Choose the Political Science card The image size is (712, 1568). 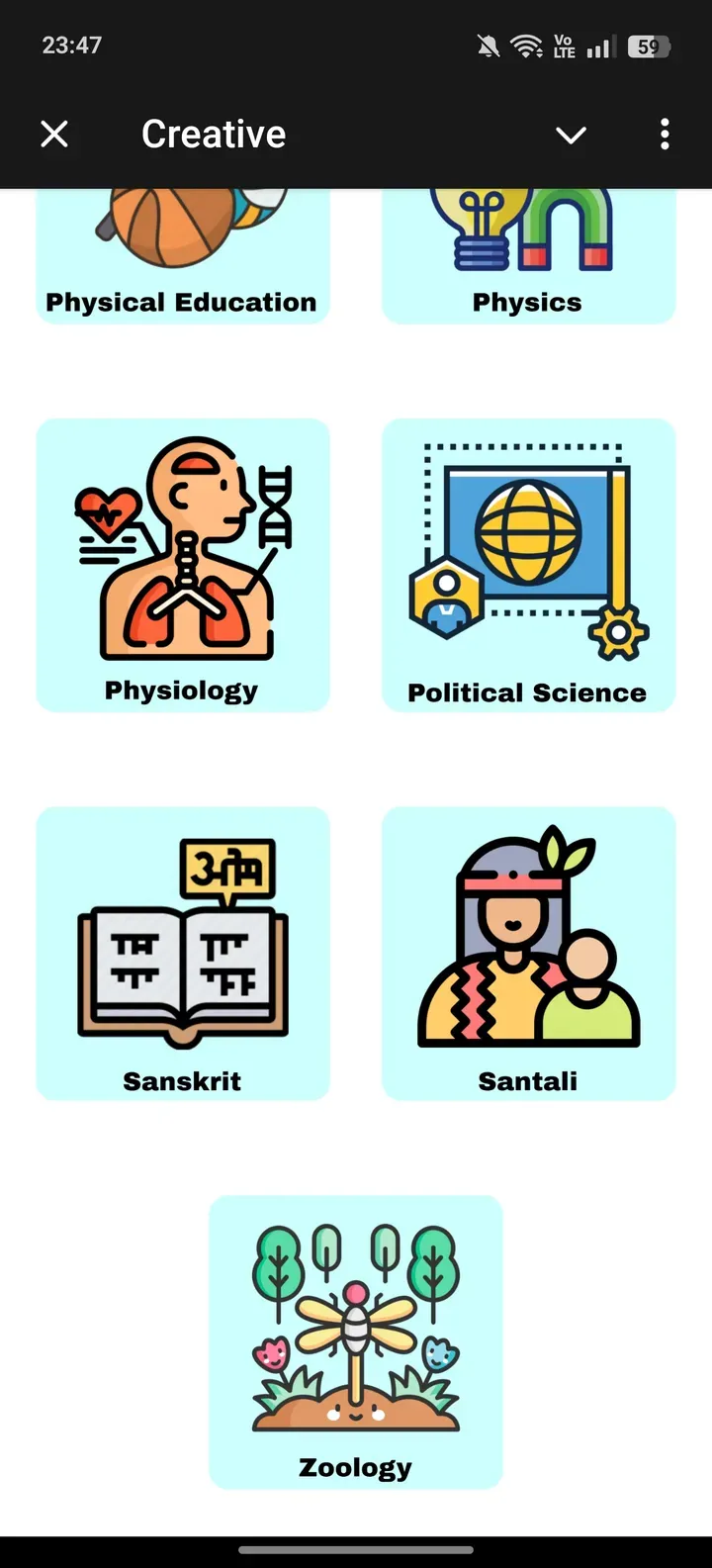[528, 565]
